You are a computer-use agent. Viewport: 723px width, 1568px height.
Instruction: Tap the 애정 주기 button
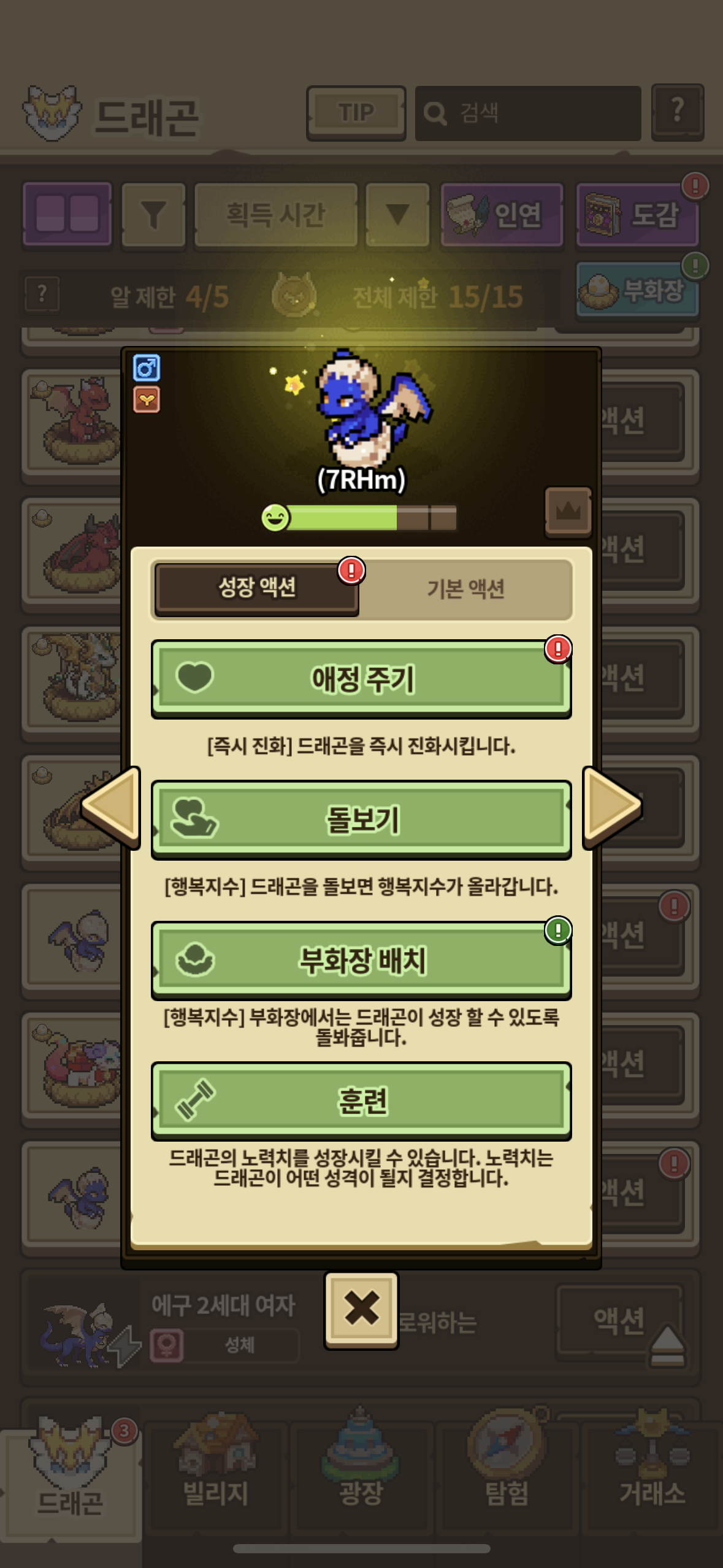tap(361, 679)
